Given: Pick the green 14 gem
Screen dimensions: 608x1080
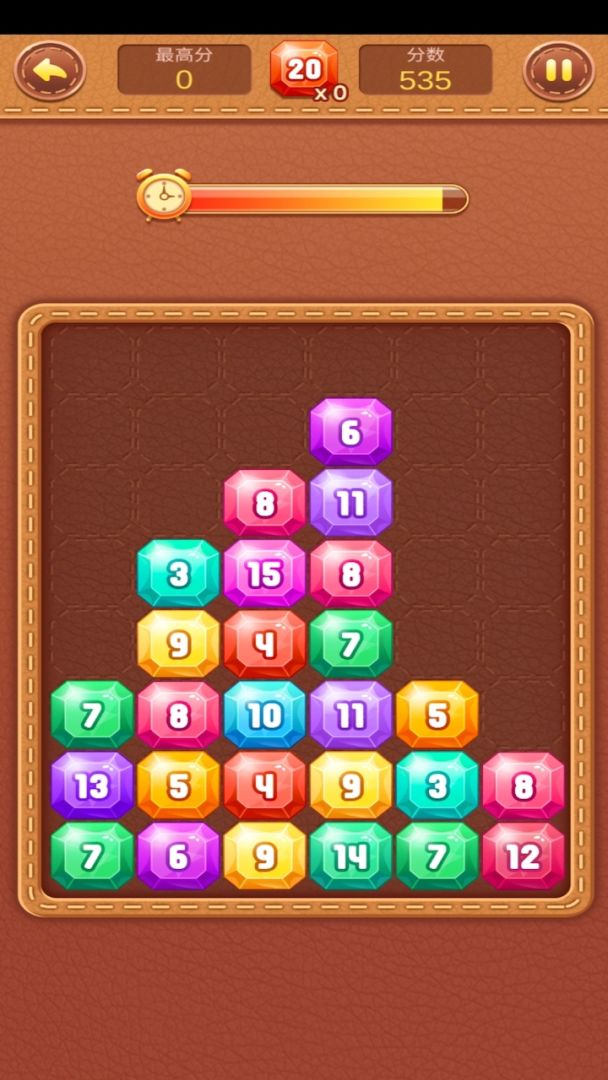Looking at the screenshot, I should (350, 856).
